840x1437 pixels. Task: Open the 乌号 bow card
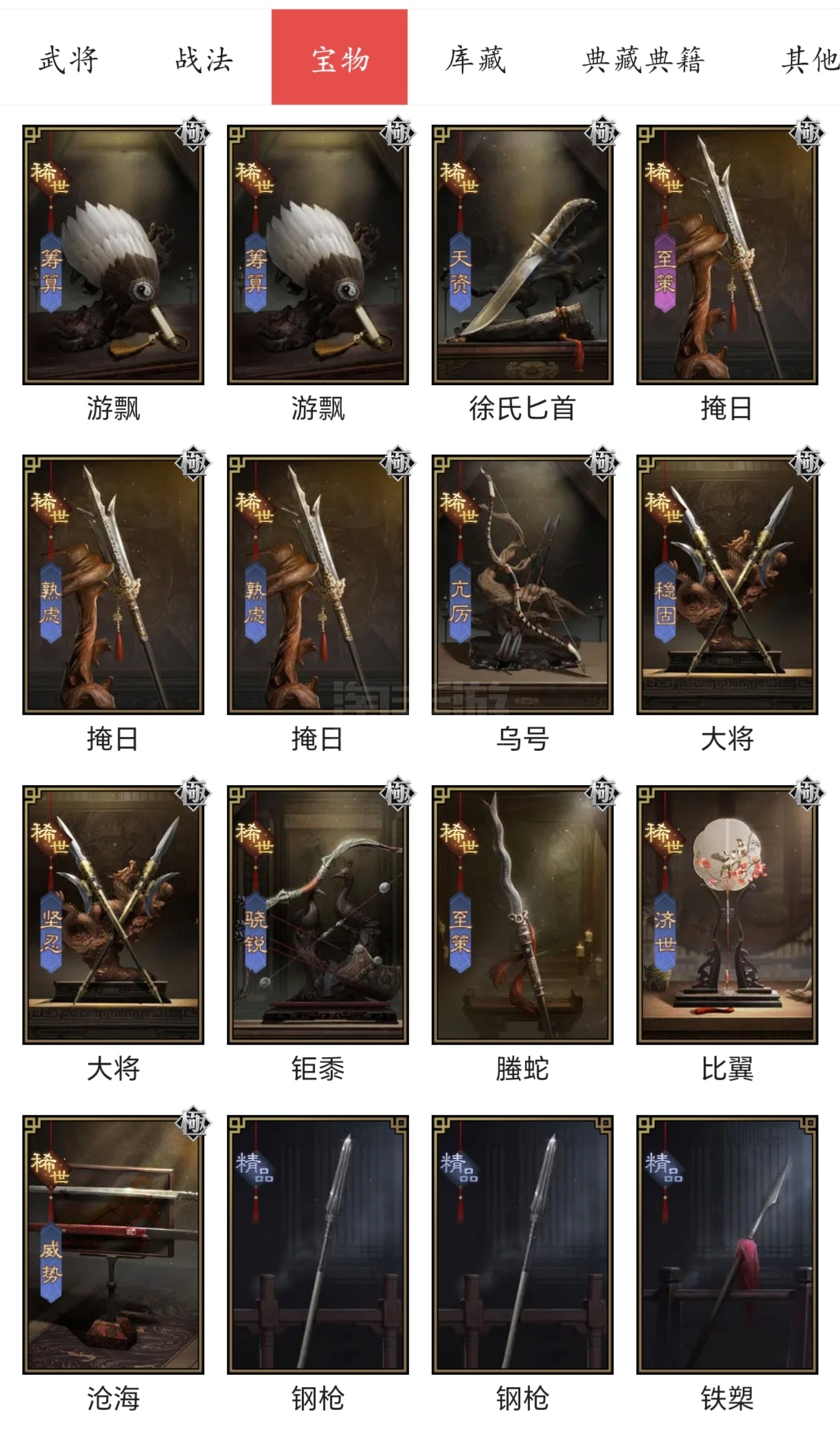click(522, 586)
